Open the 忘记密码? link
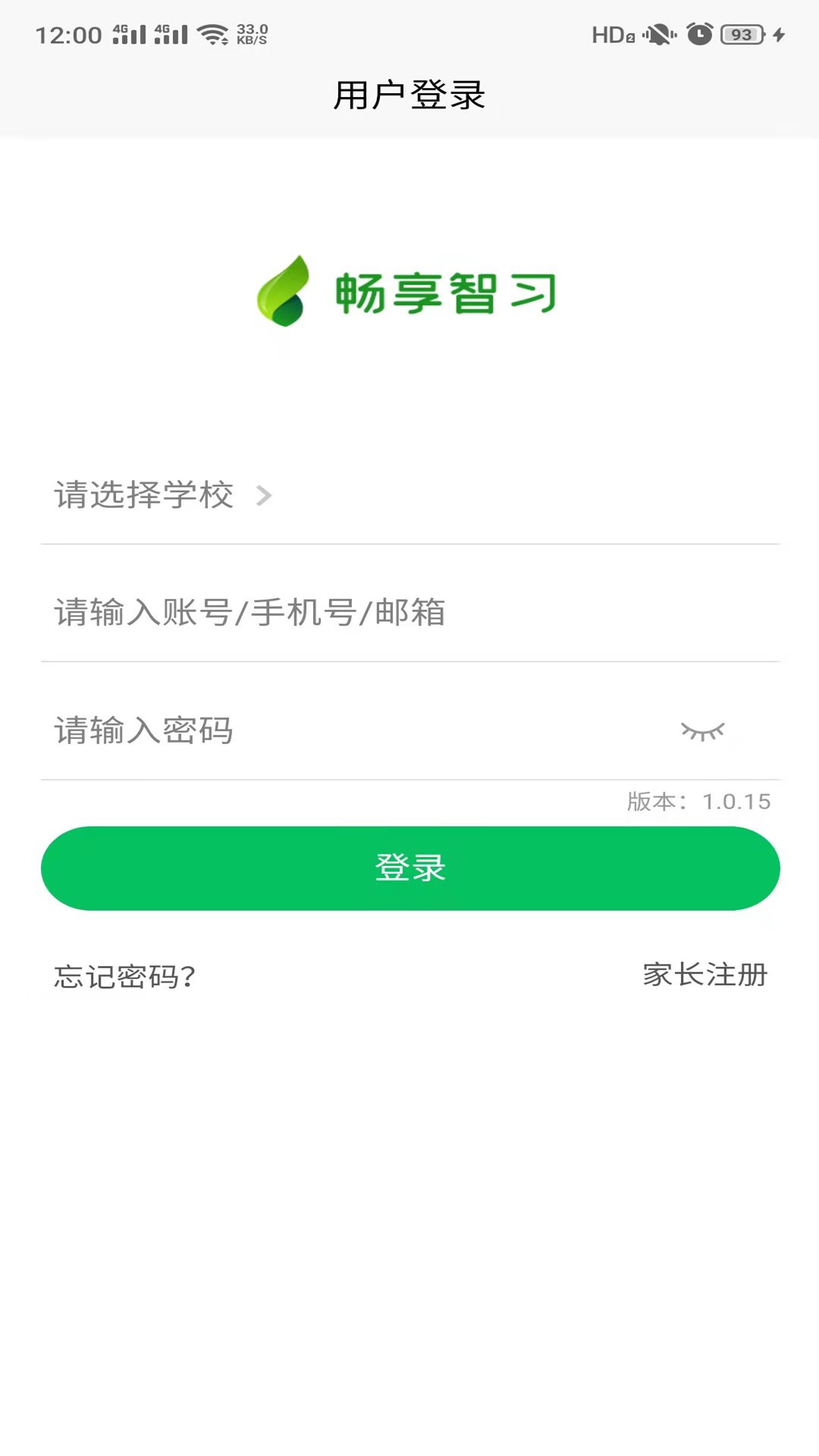Image resolution: width=819 pixels, height=1456 pixels. pos(125,977)
